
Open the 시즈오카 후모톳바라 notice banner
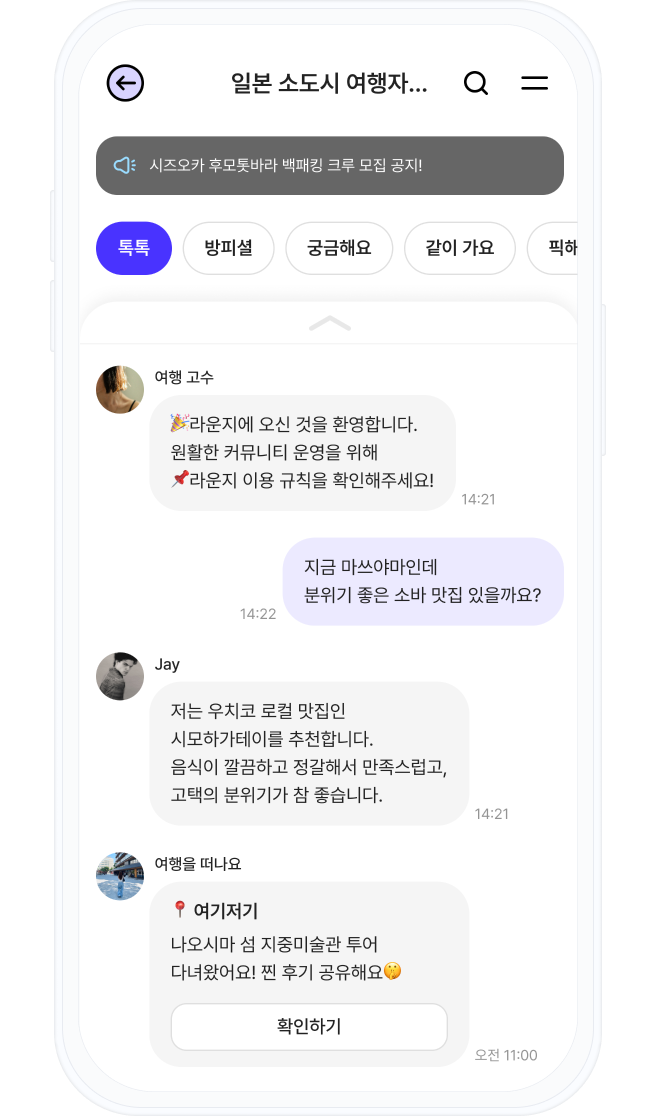coord(330,165)
